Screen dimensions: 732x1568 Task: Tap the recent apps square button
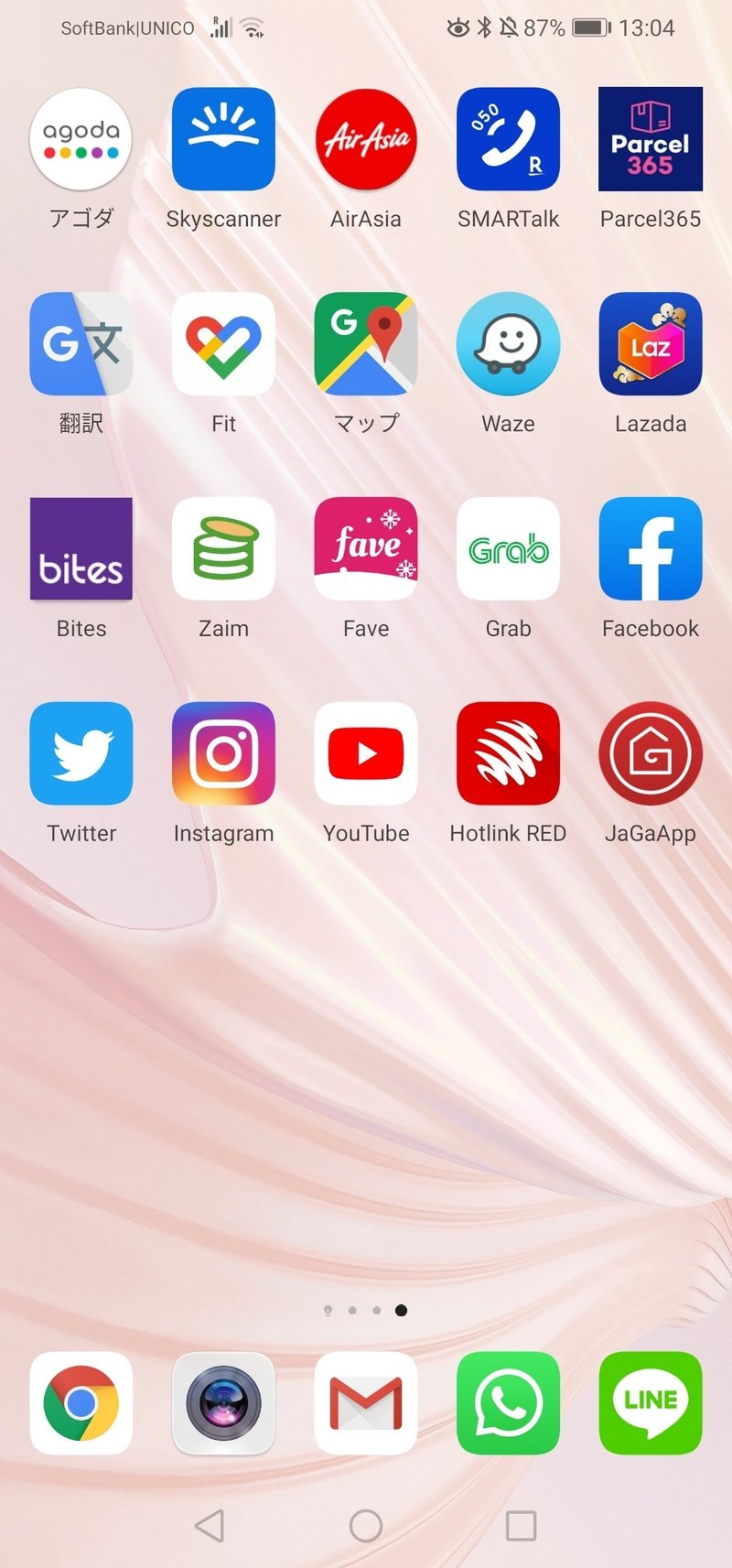tap(521, 1526)
